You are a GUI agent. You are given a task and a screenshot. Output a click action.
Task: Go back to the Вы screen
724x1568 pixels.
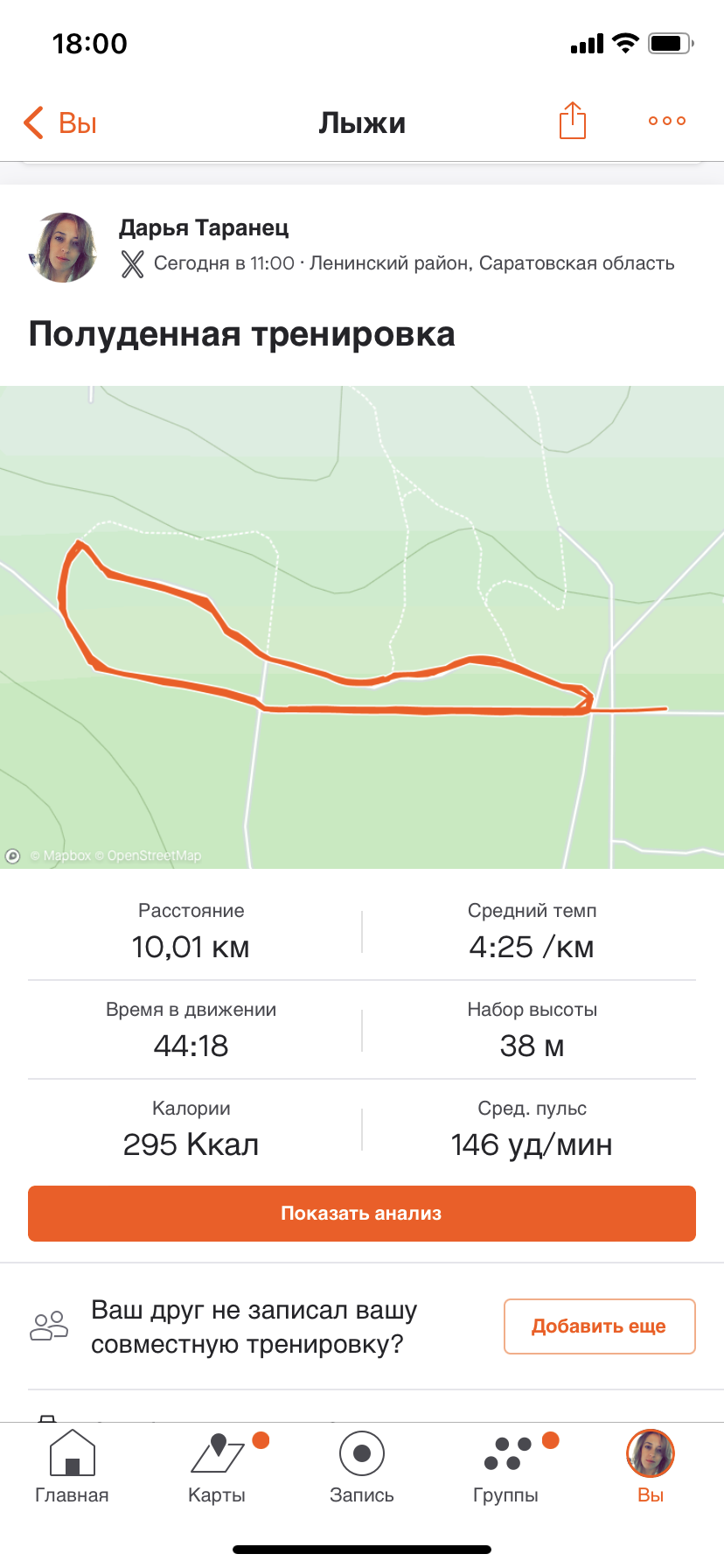[59, 122]
